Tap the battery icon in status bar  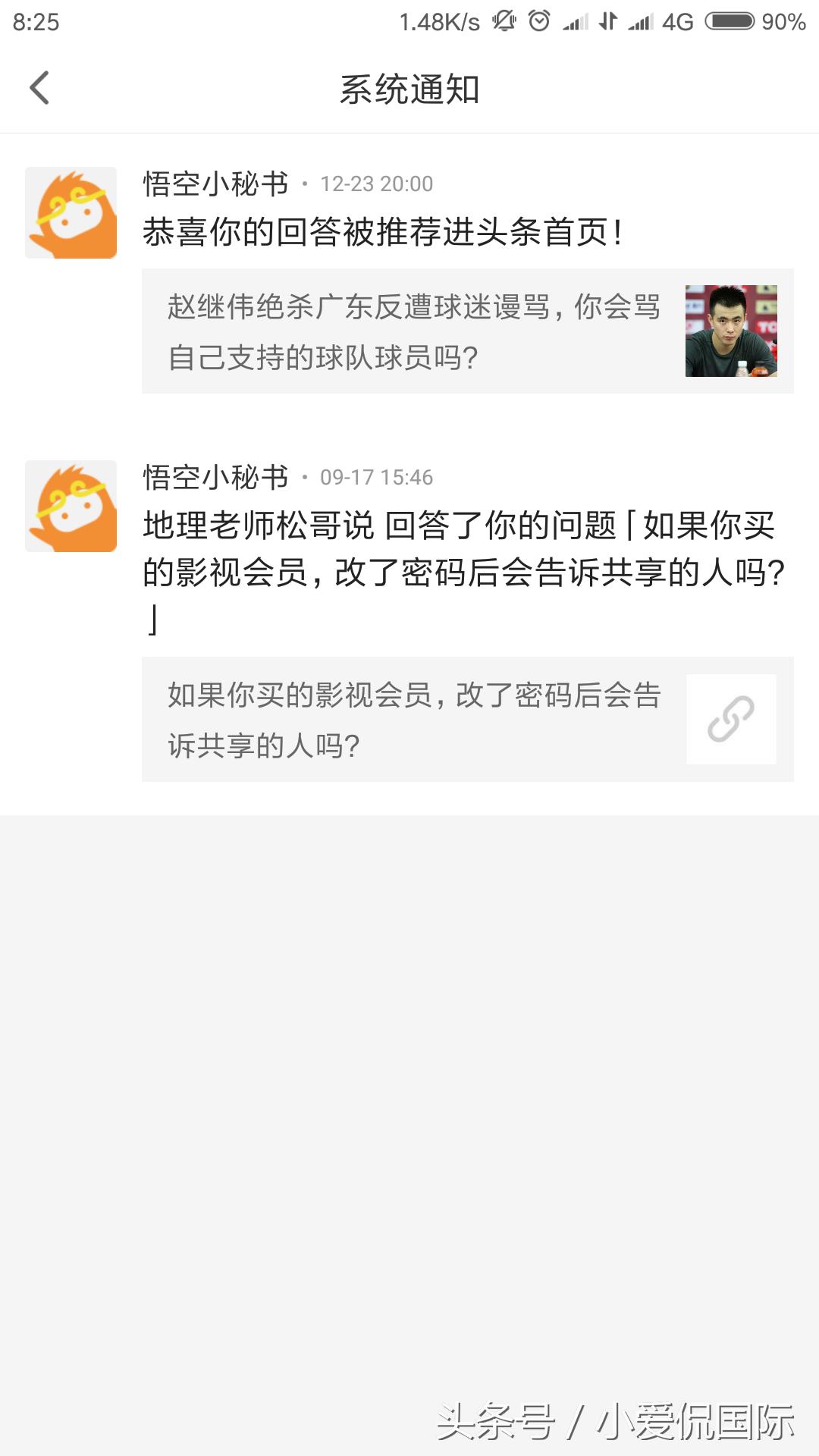point(730,23)
